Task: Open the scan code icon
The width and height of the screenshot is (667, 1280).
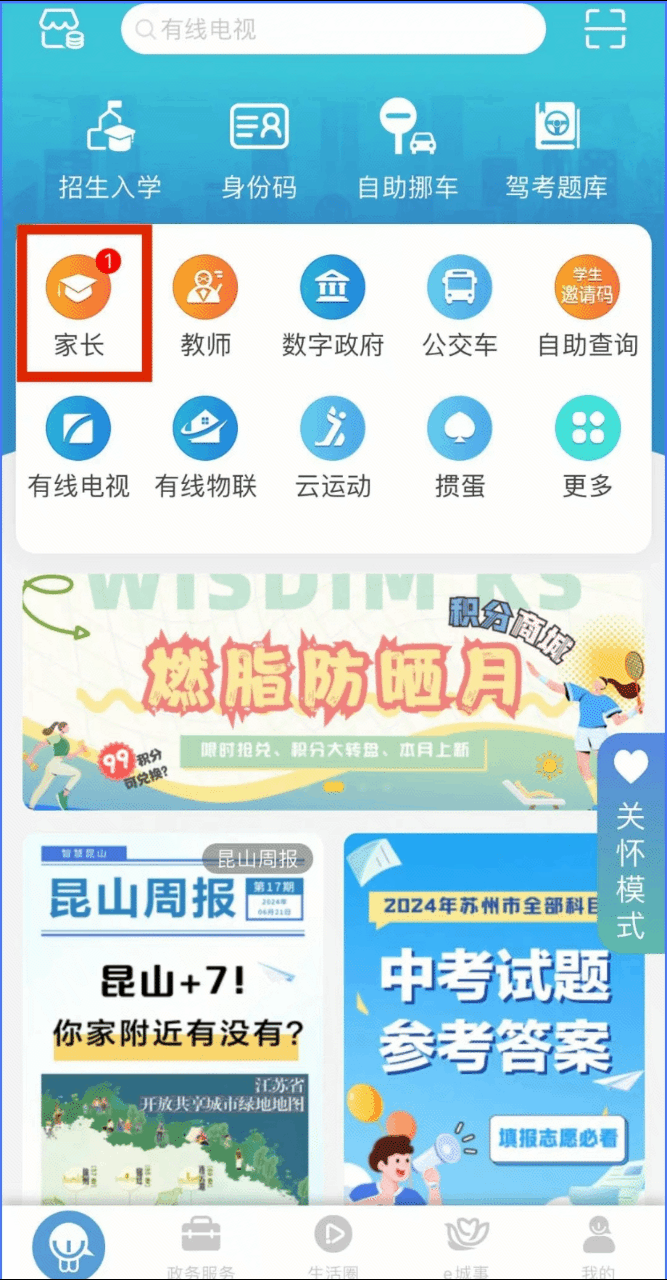Action: 605,28
